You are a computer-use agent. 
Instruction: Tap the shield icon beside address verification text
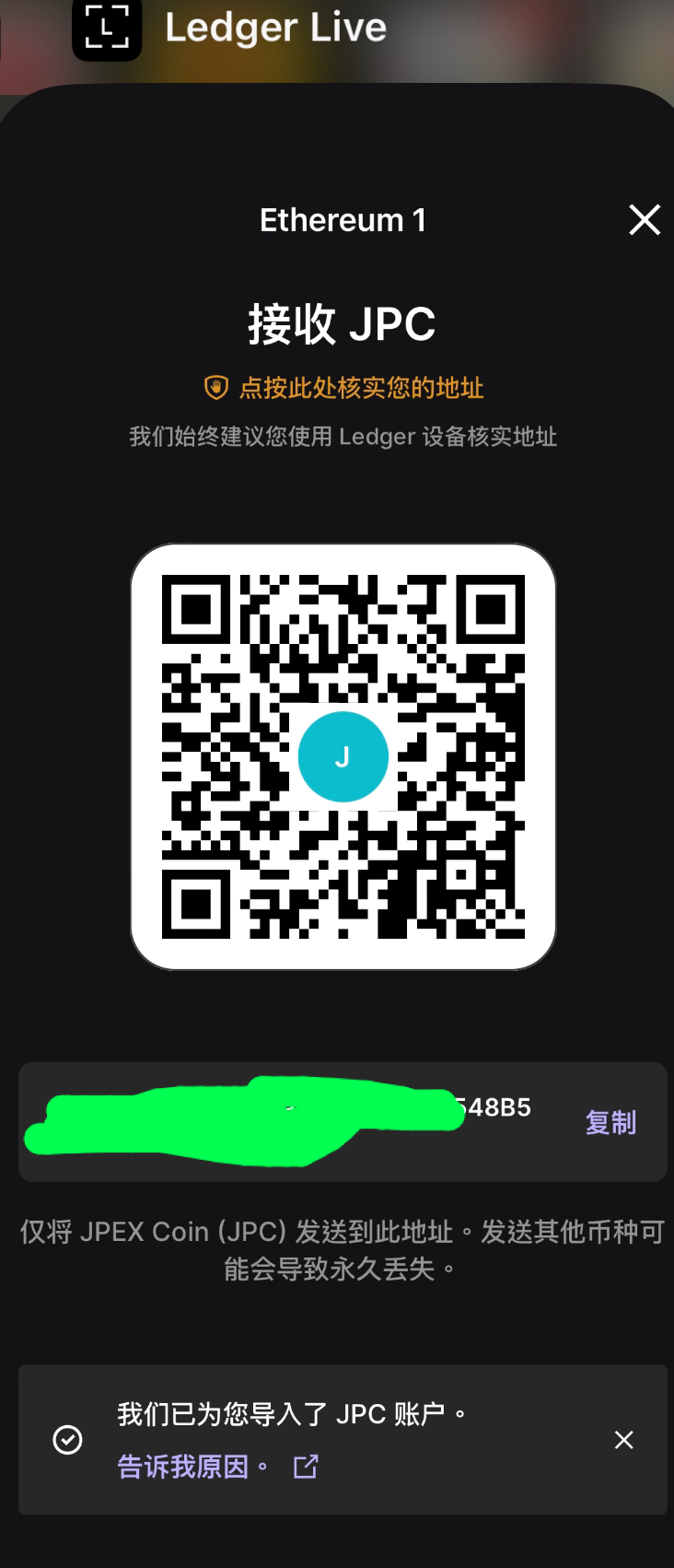tap(214, 389)
